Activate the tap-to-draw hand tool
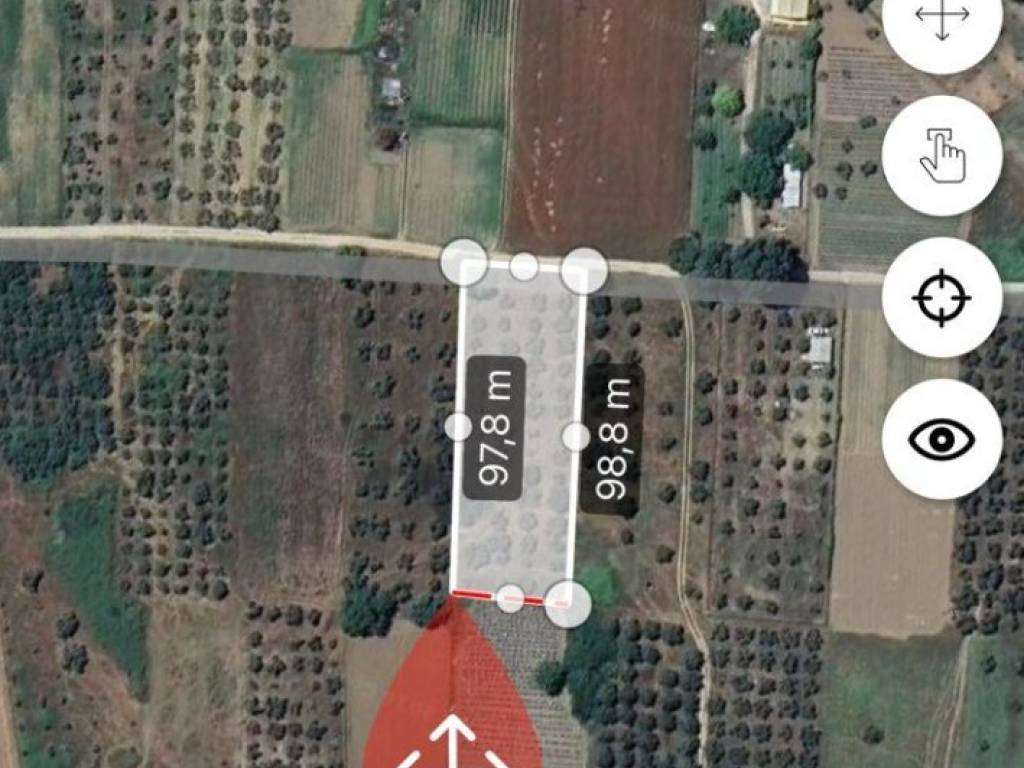 pos(942,155)
